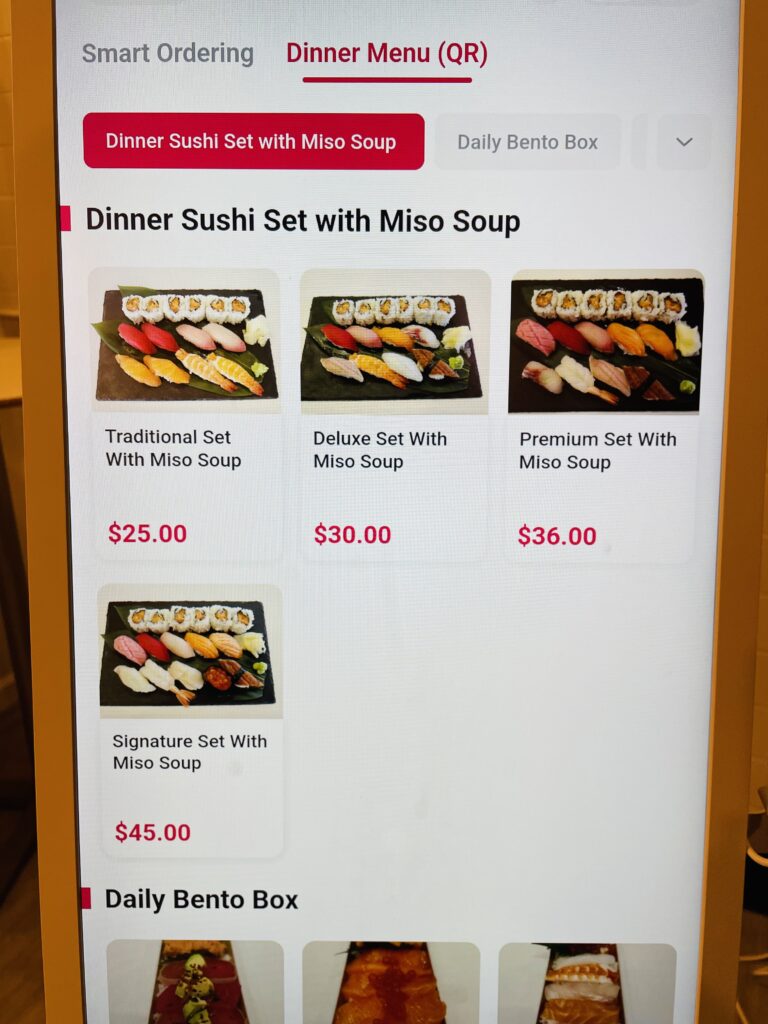
Task: View Signature Set With Miso Soup
Action: click(190, 718)
